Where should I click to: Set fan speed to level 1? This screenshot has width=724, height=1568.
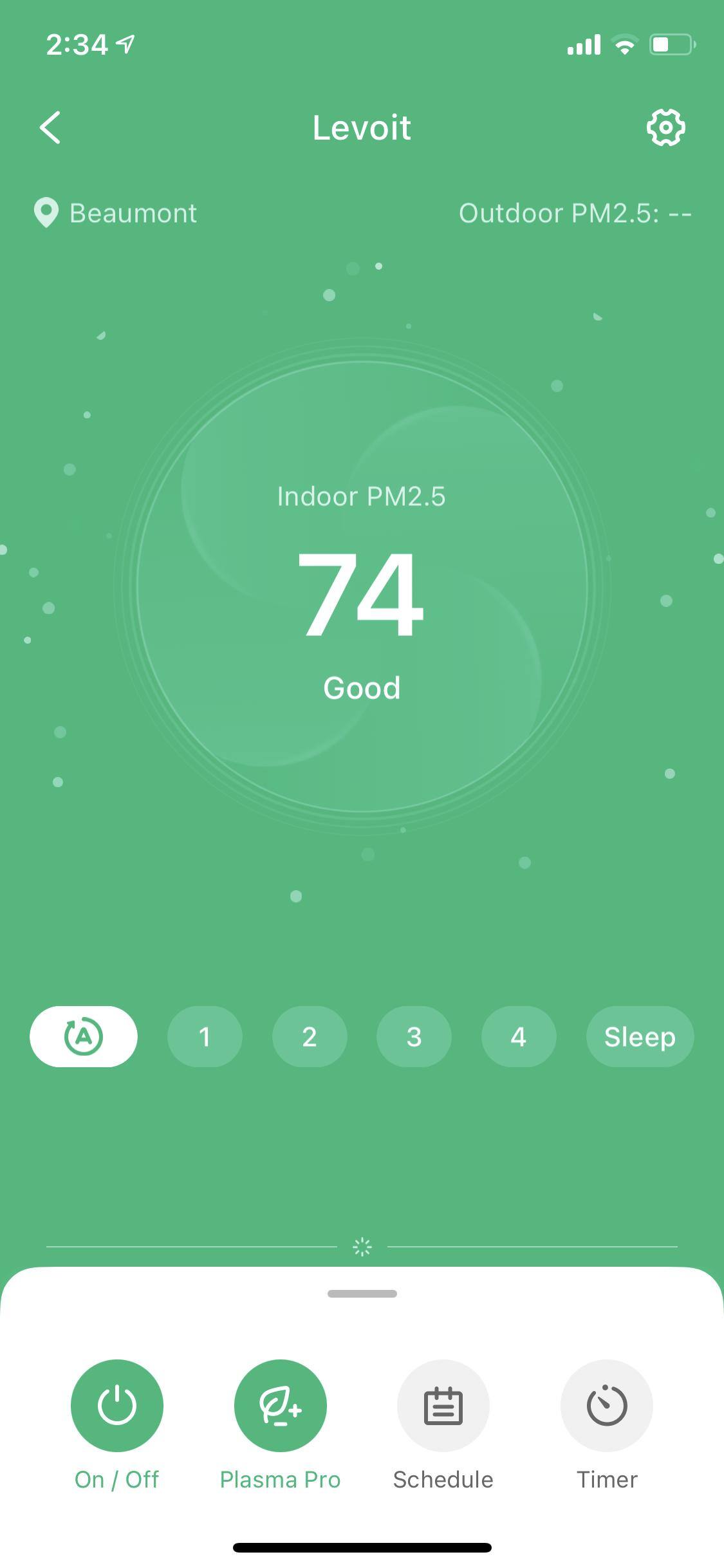(x=205, y=1036)
